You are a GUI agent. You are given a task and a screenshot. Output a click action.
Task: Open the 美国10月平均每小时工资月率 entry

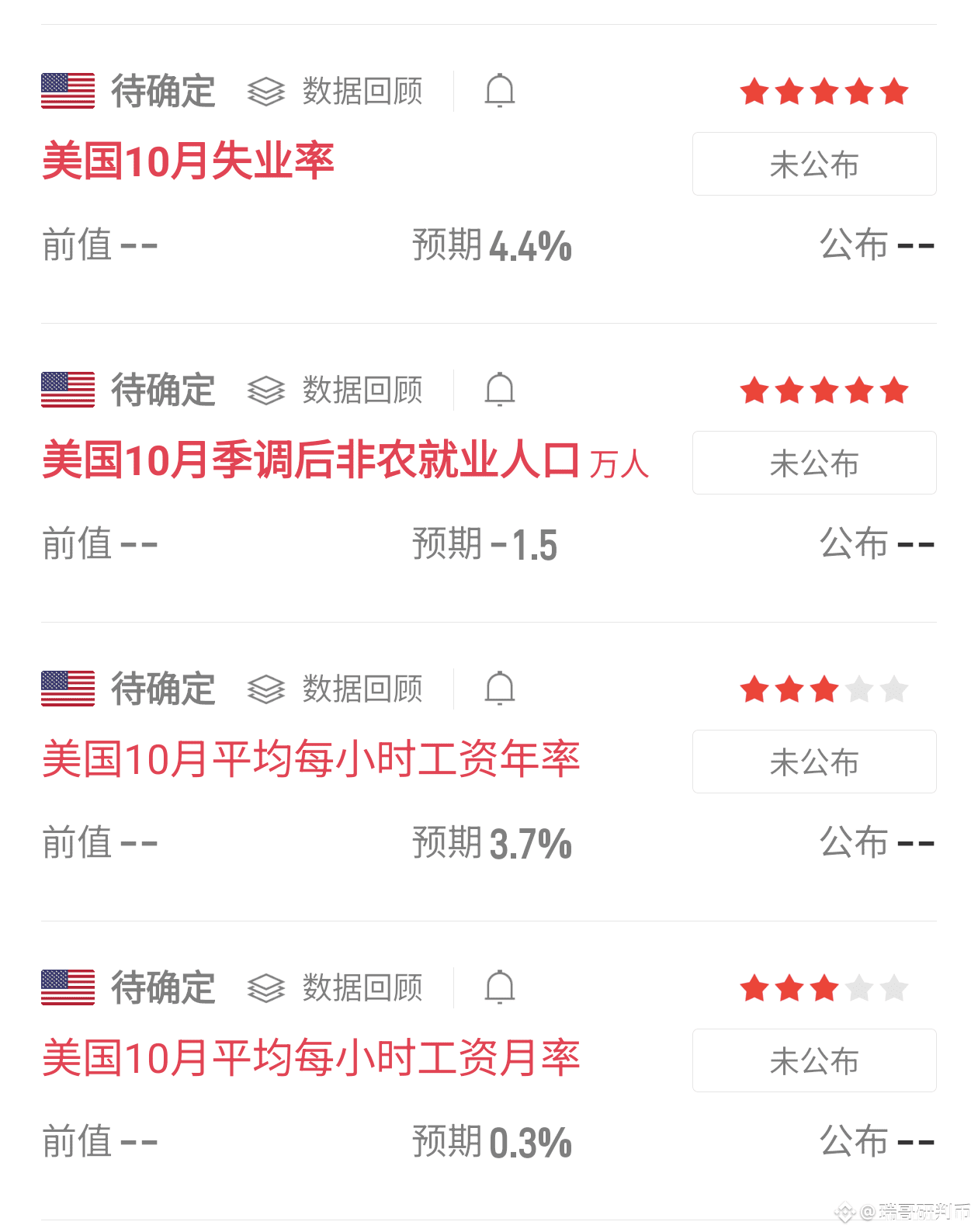point(310,1058)
